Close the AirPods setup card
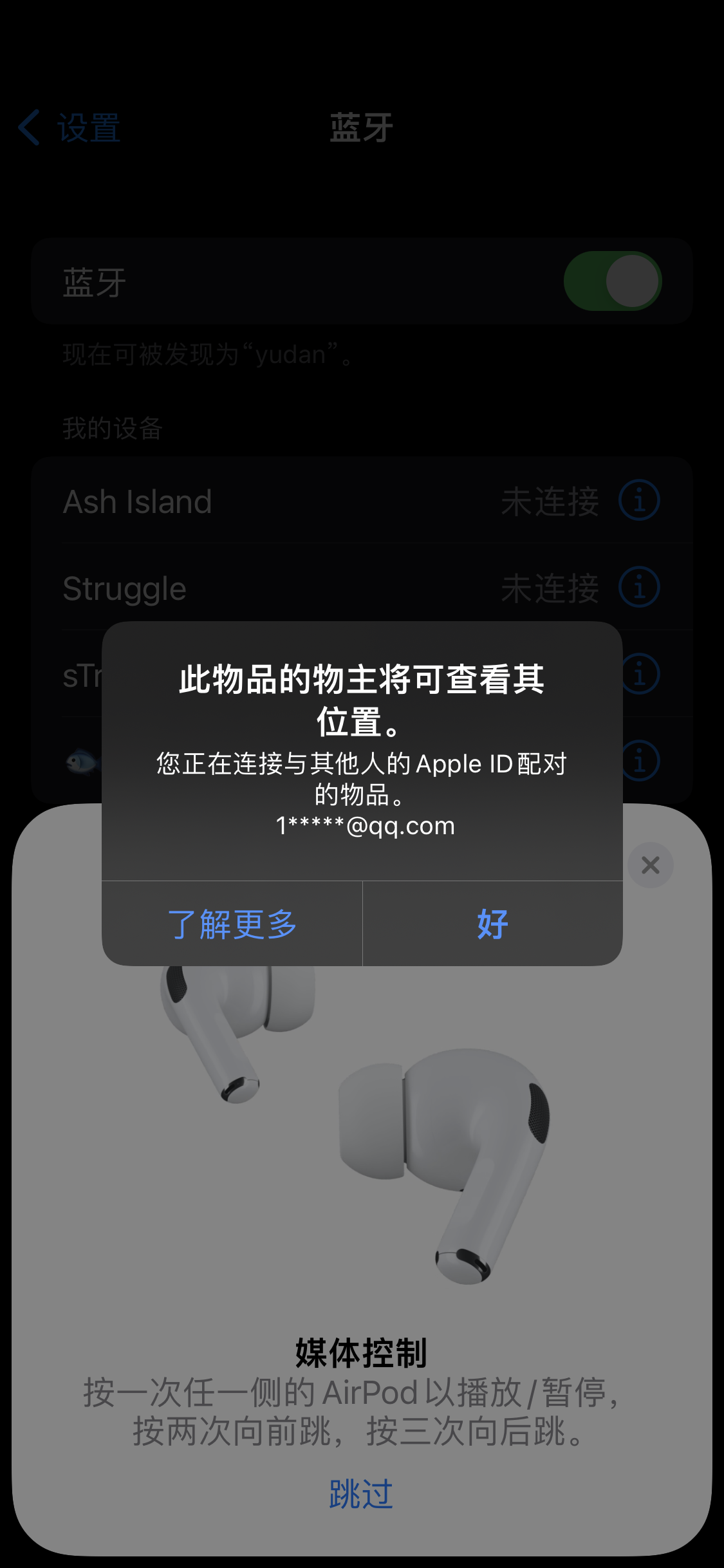724x1568 pixels. pos(650,865)
